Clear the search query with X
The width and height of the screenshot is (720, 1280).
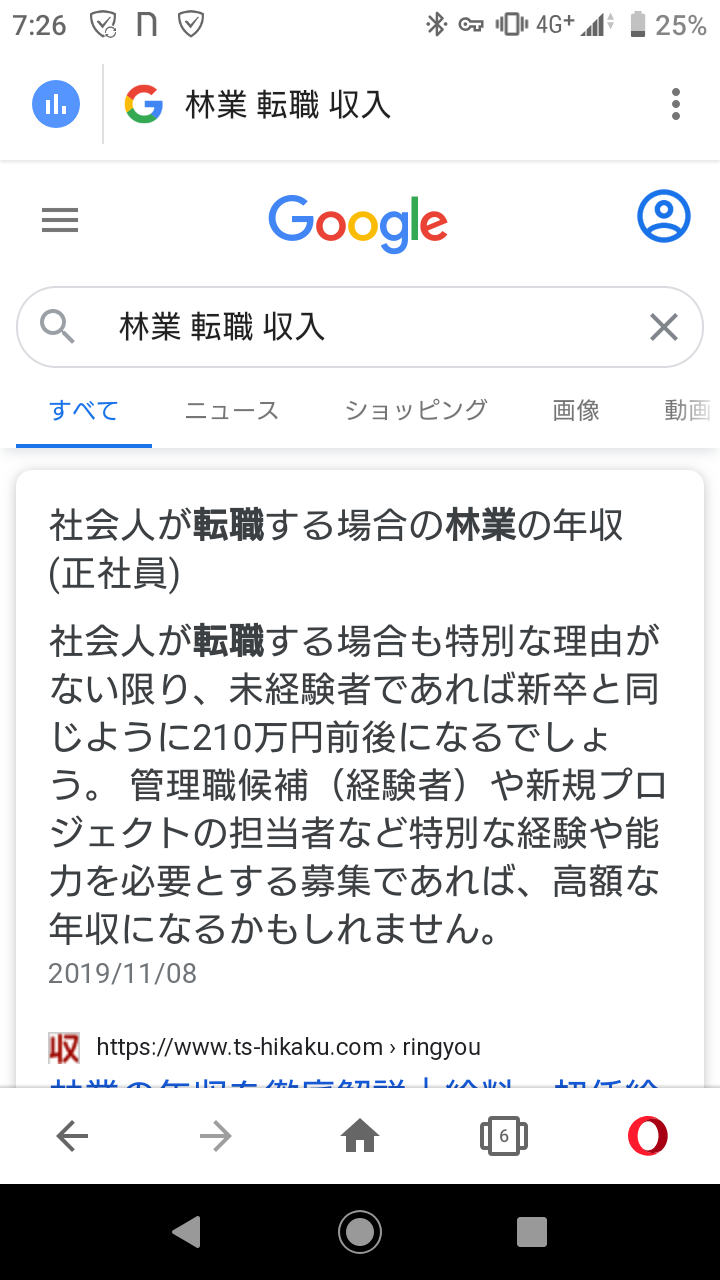point(664,327)
